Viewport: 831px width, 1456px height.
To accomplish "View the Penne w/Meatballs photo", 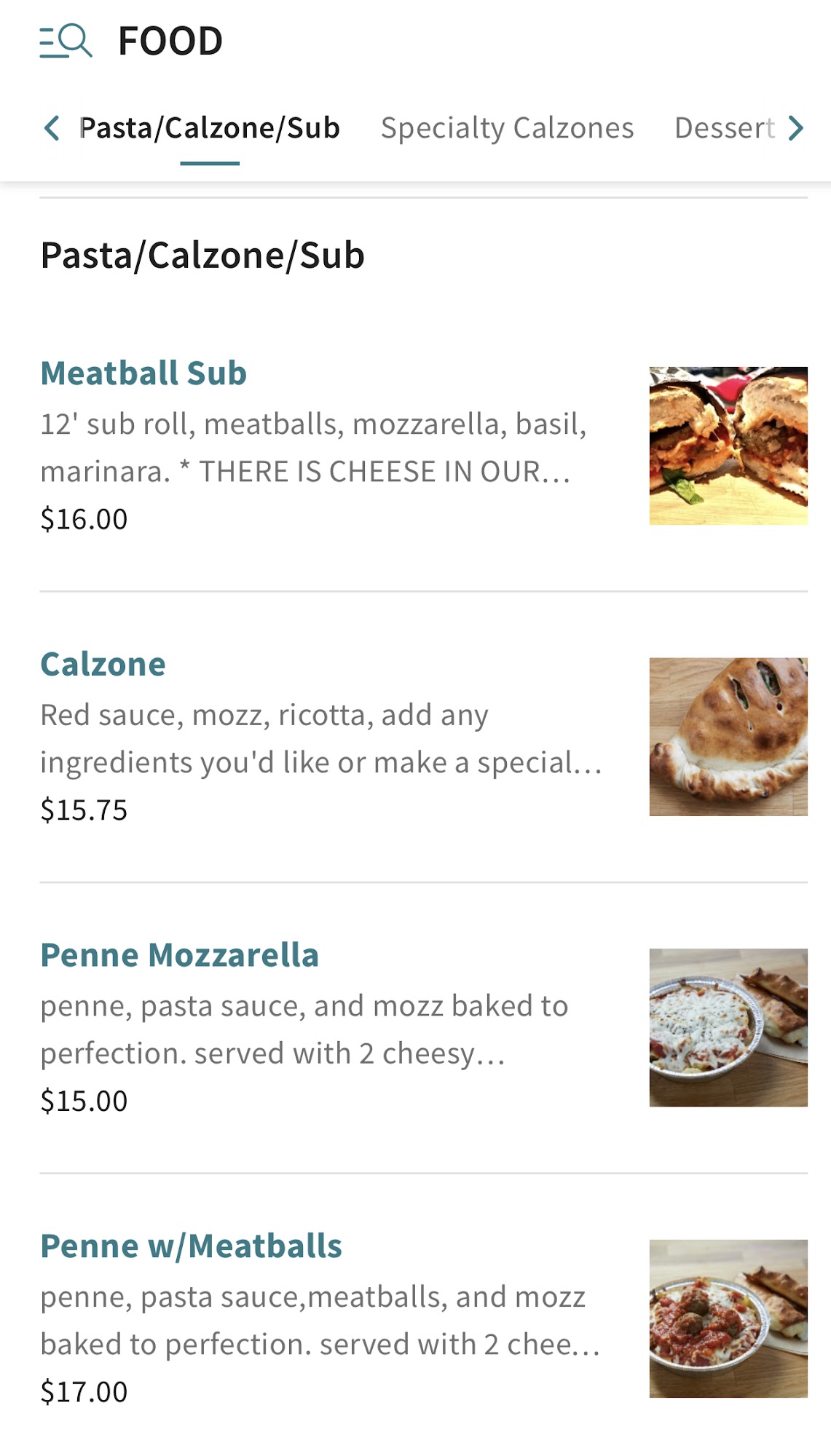I will [728, 1318].
